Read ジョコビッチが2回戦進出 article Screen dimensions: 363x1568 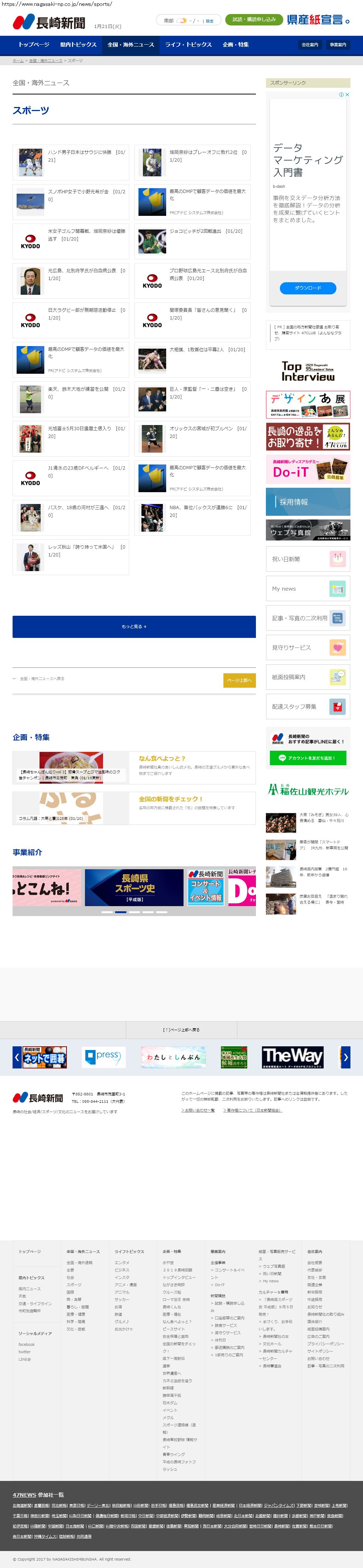tap(205, 231)
